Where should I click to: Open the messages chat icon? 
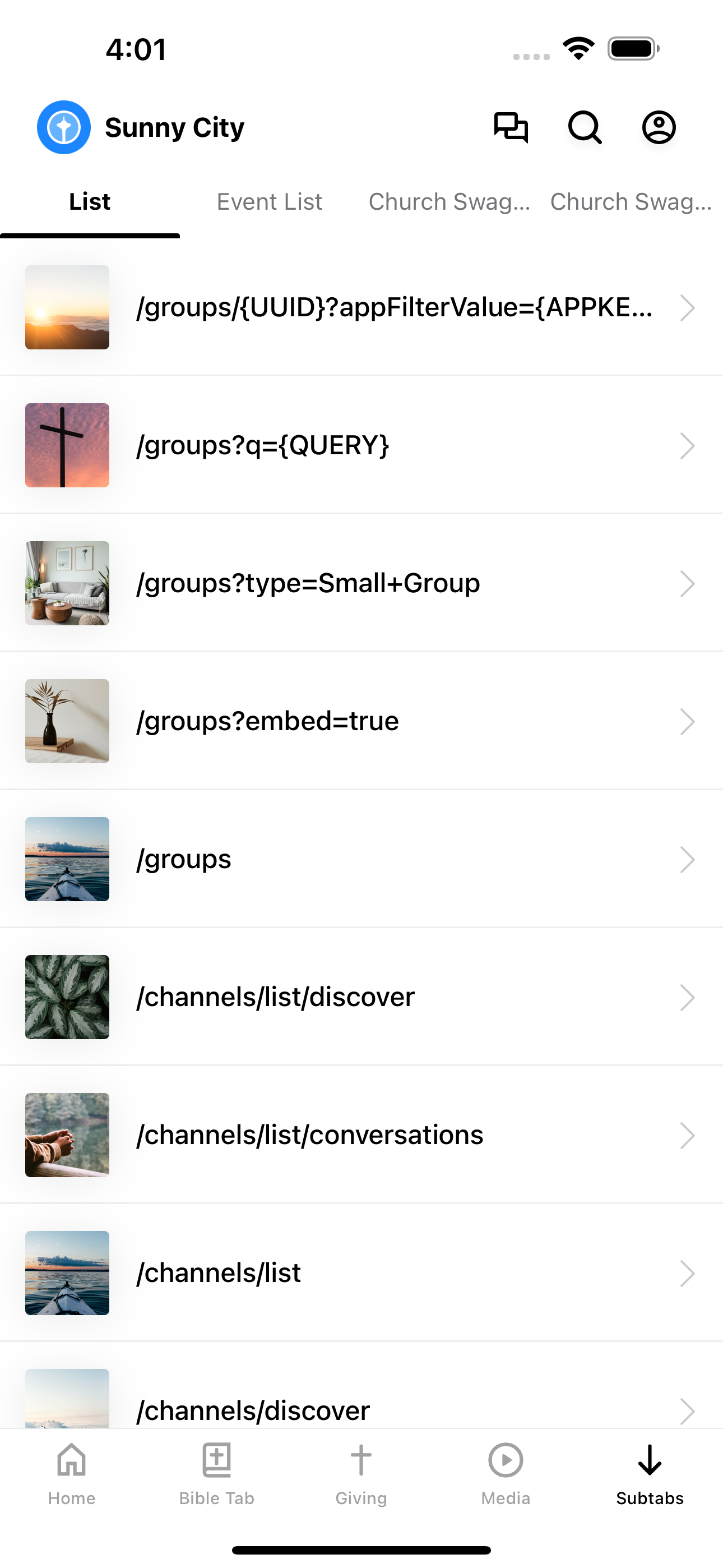click(x=511, y=127)
